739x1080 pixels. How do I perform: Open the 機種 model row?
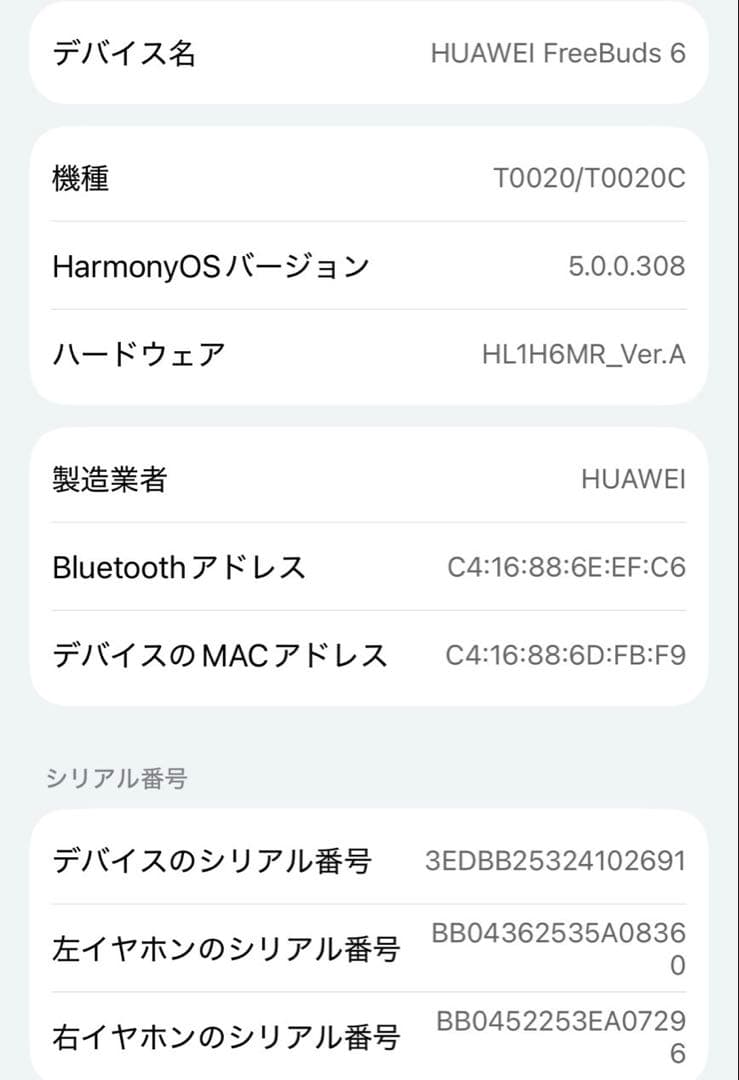point(75,180)
